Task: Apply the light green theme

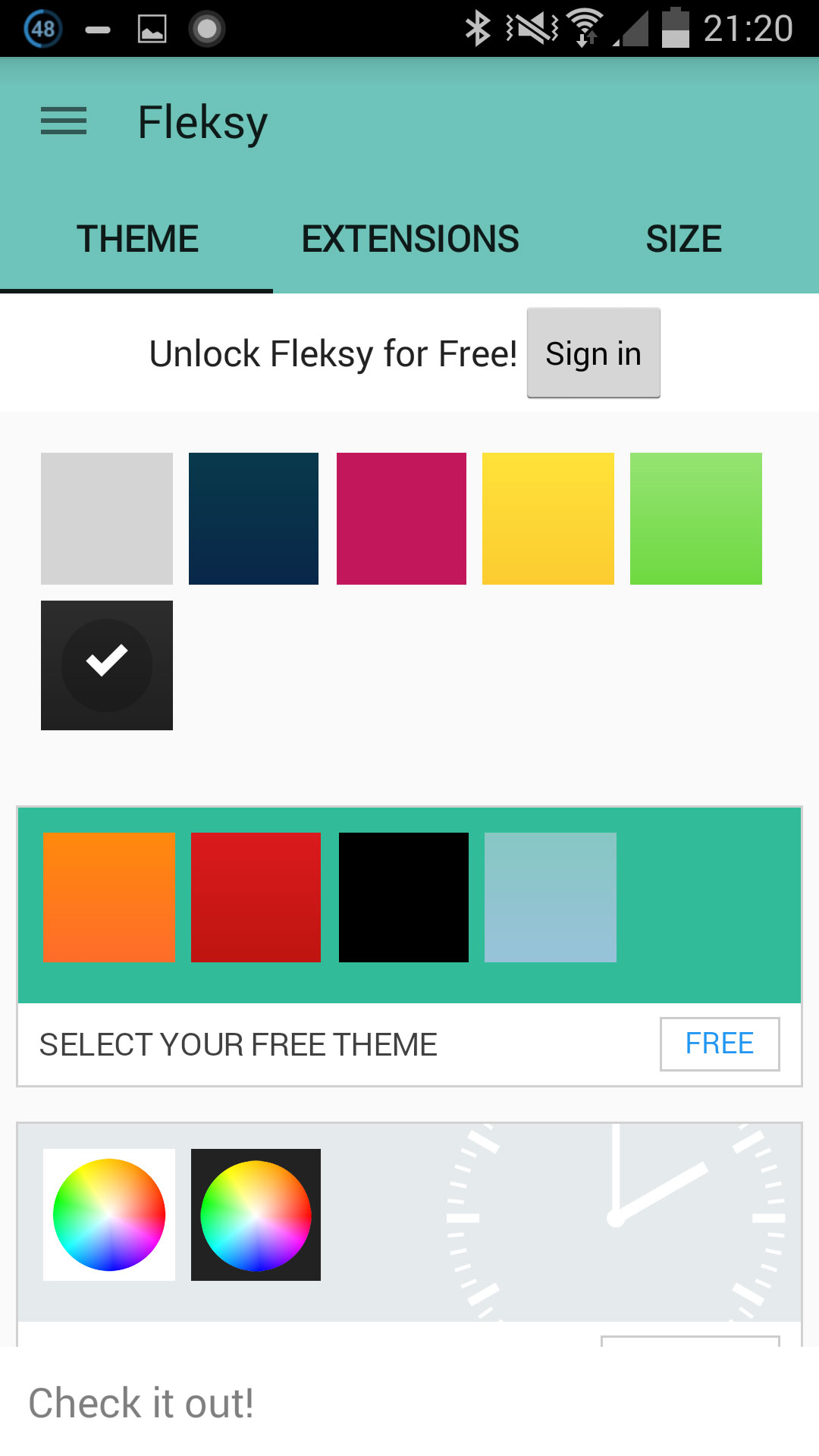Action: click(x=695, y=519)
